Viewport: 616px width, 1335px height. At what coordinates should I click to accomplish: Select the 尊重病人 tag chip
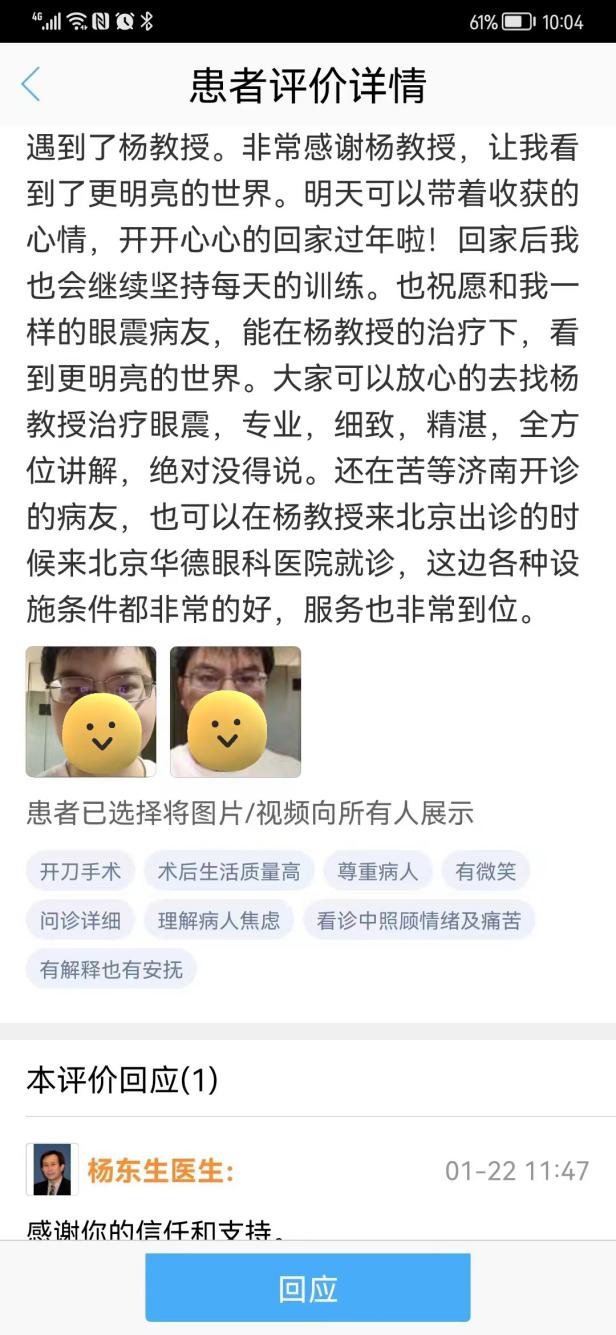point(377,871)
